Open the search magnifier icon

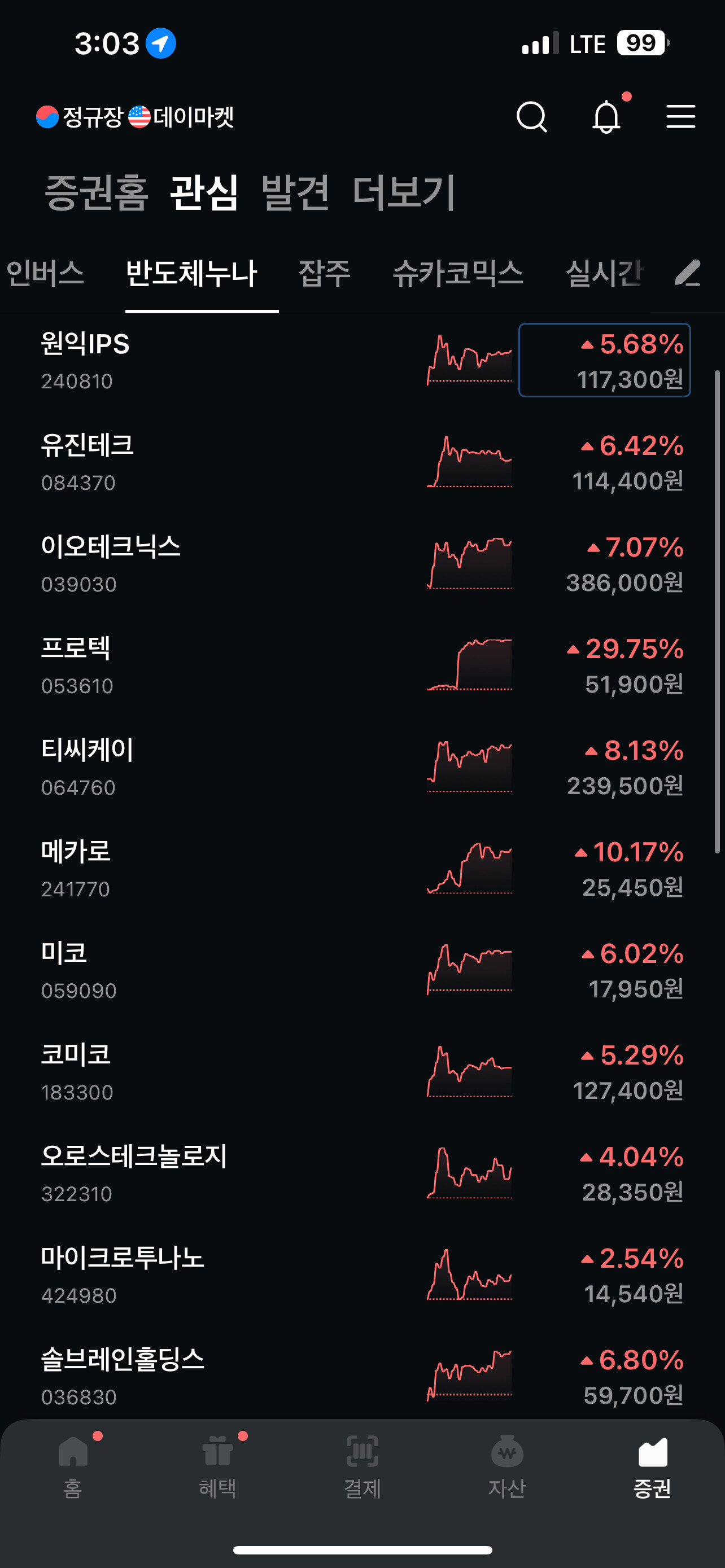[531, 116]
